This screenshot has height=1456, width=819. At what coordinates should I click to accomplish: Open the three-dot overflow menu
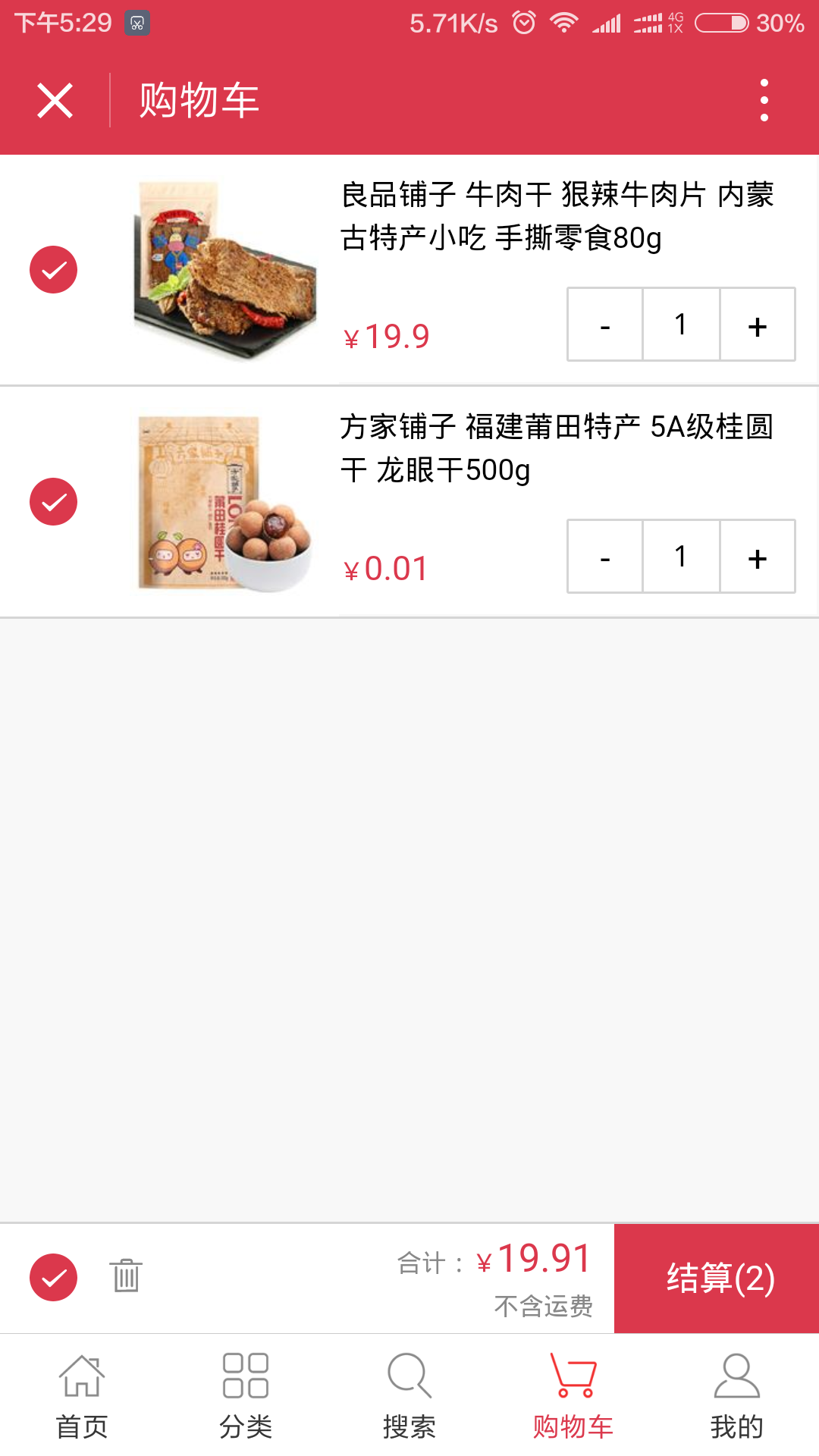coord(764,100)
